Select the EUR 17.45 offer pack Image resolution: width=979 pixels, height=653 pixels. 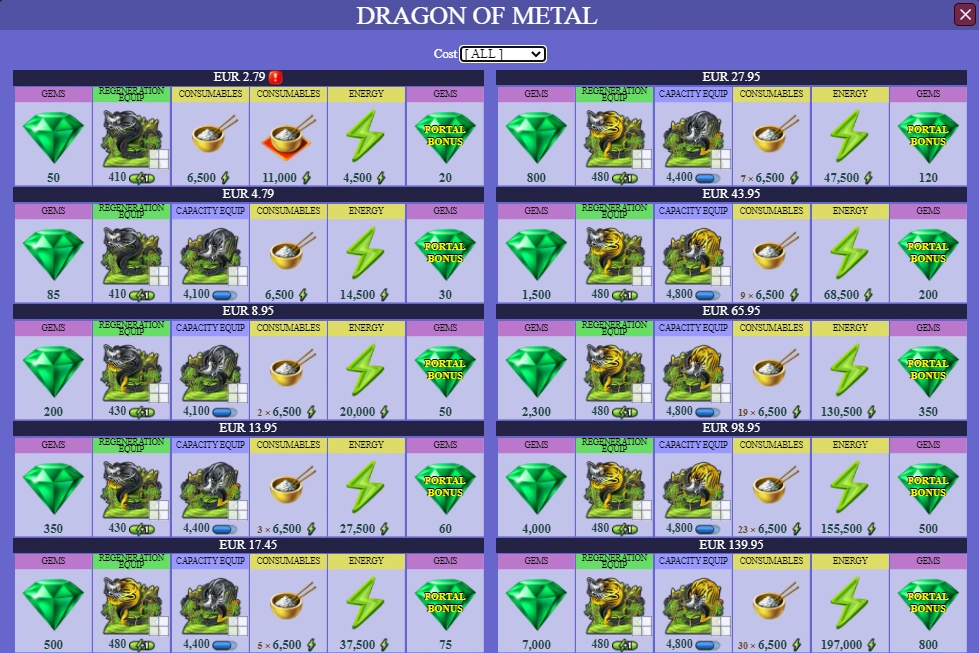click(248, 545)
